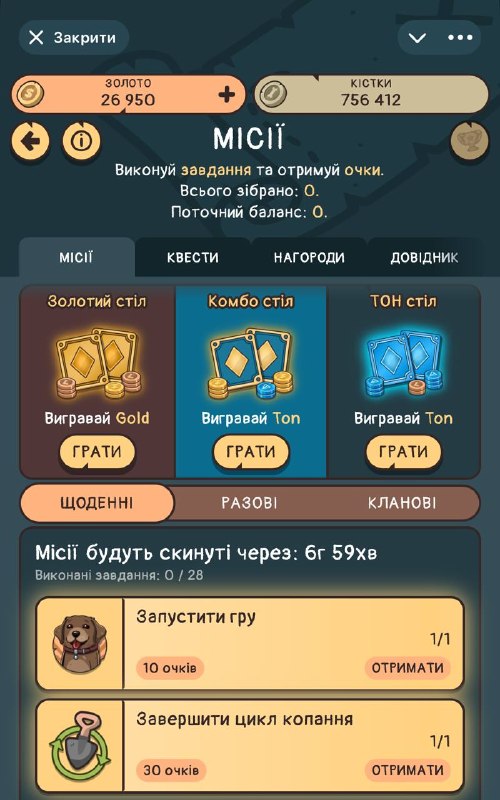
Task: Add more gold with the plus icon
Action: pos(227,94)
